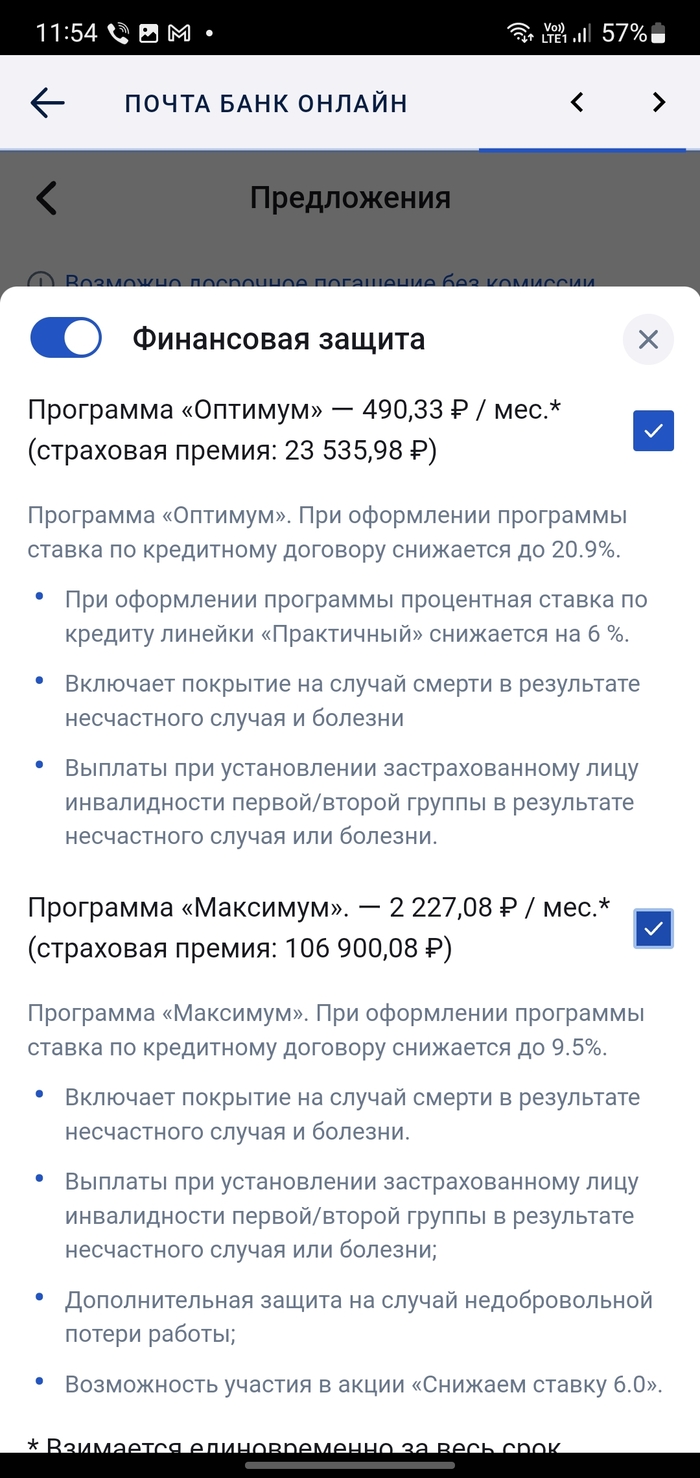Uncheck the Программа «Максимум» checkbox
Screen dimensions: 700x1478
tap(653, 929)
